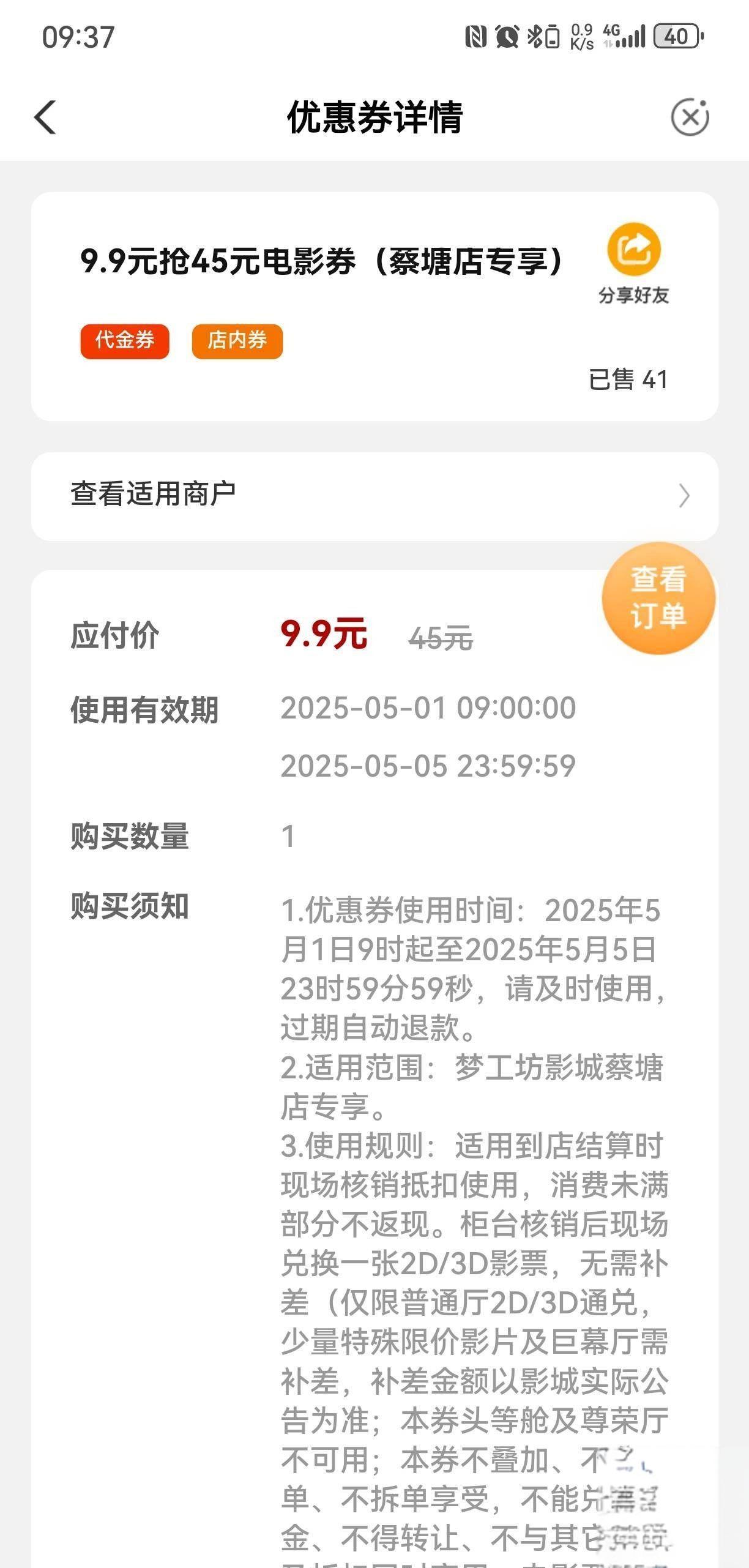Open the 查看适用商户 row

click(374, 496)
